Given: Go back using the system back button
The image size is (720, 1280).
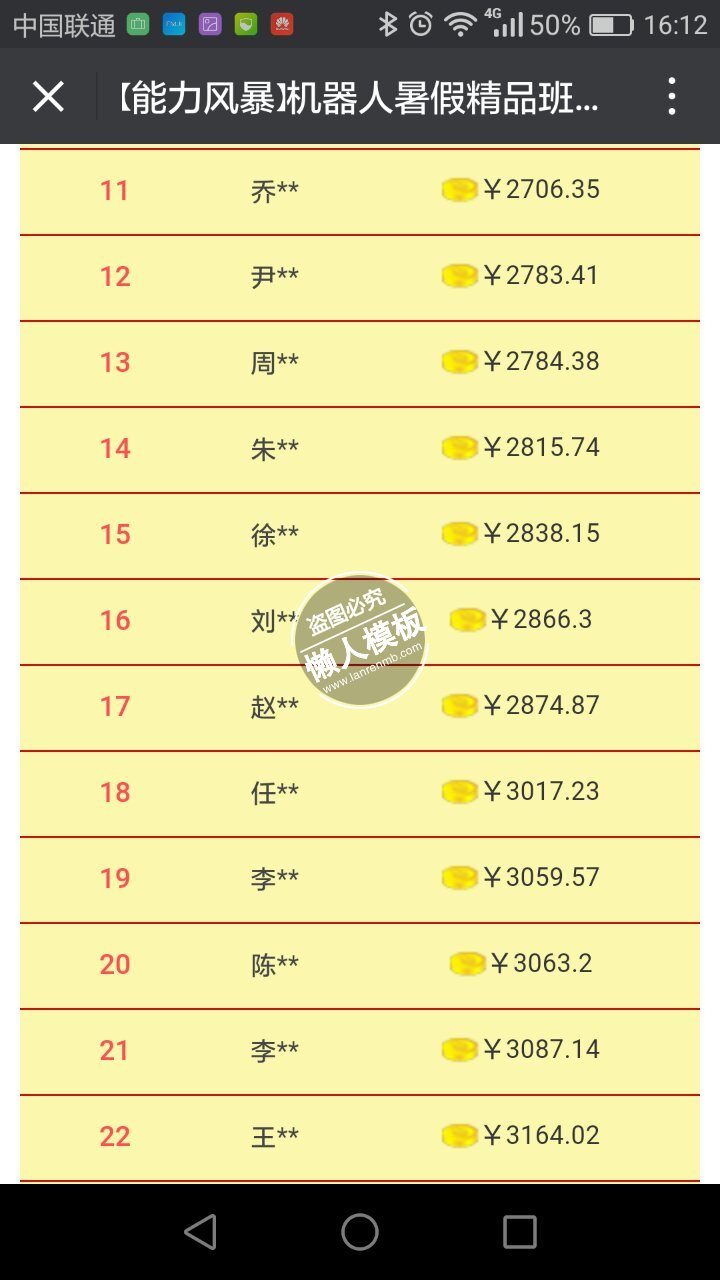Looking at the screenshot, I should [x=201, y=1232].
